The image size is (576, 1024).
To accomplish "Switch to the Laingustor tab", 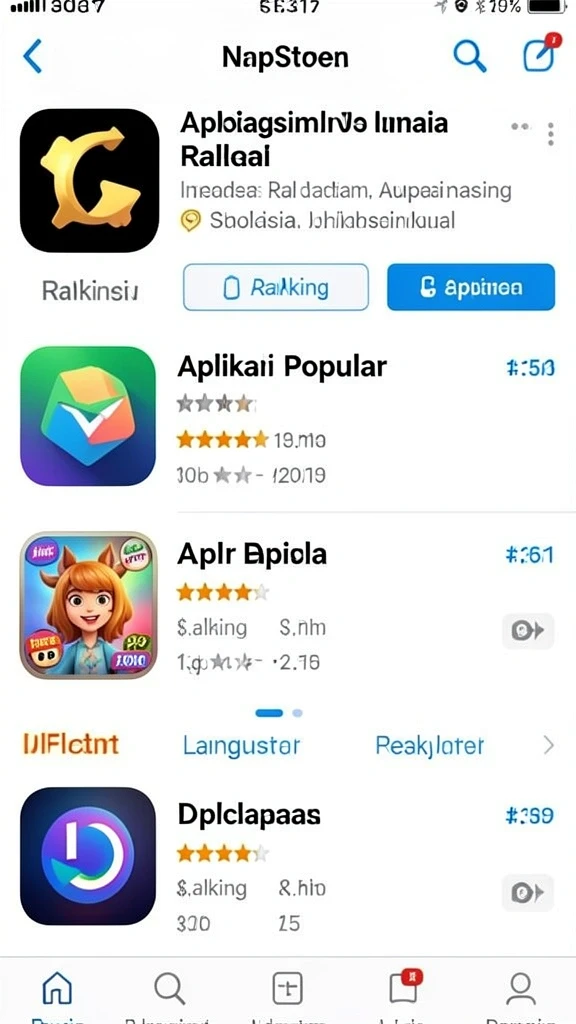I will pos(241,745).
